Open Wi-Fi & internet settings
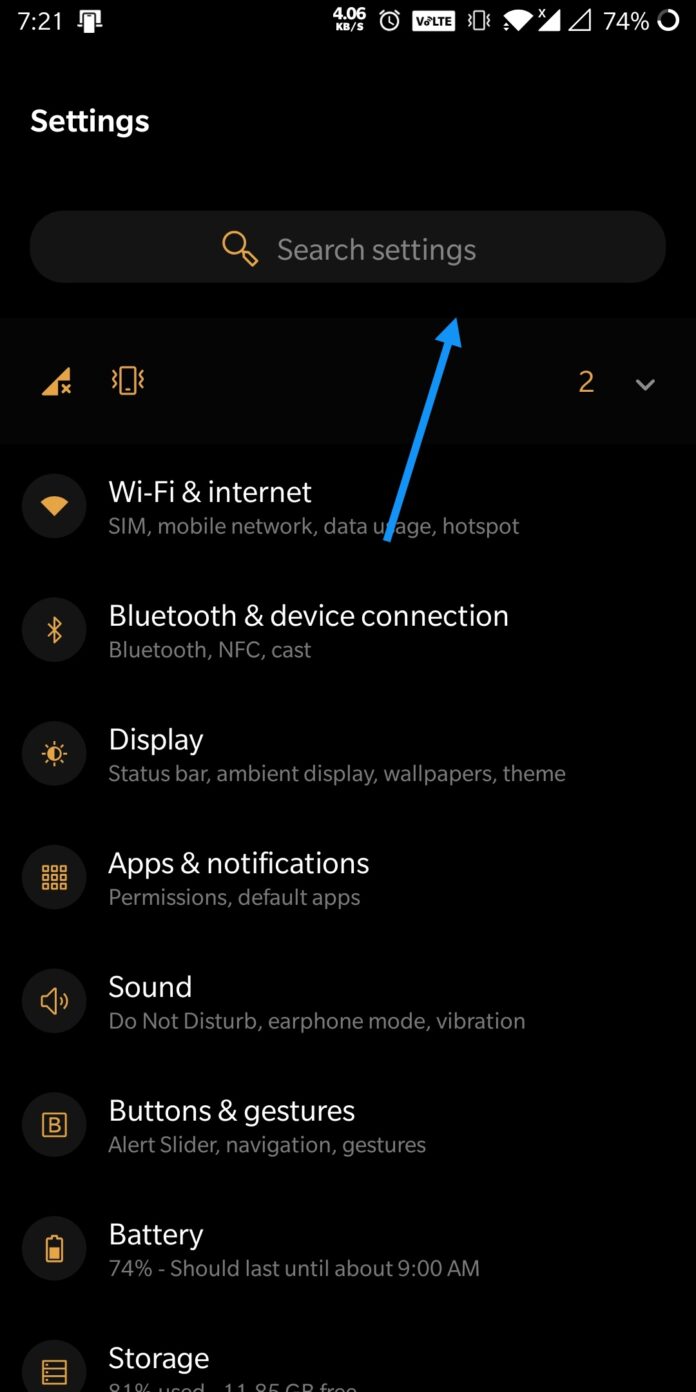 [x=312, y=507]
